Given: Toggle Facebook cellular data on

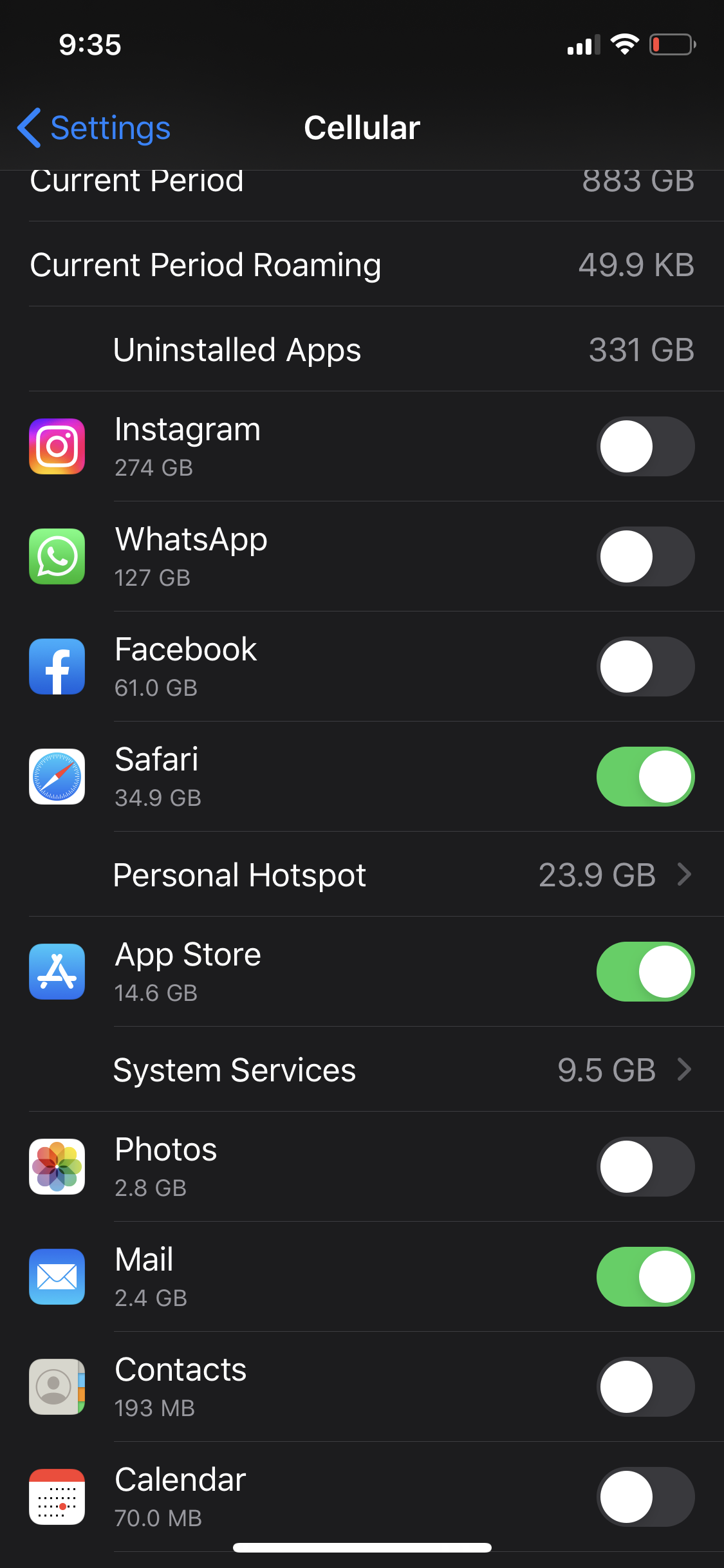Looking at the screenshot, I should click(x=645, y=666).
